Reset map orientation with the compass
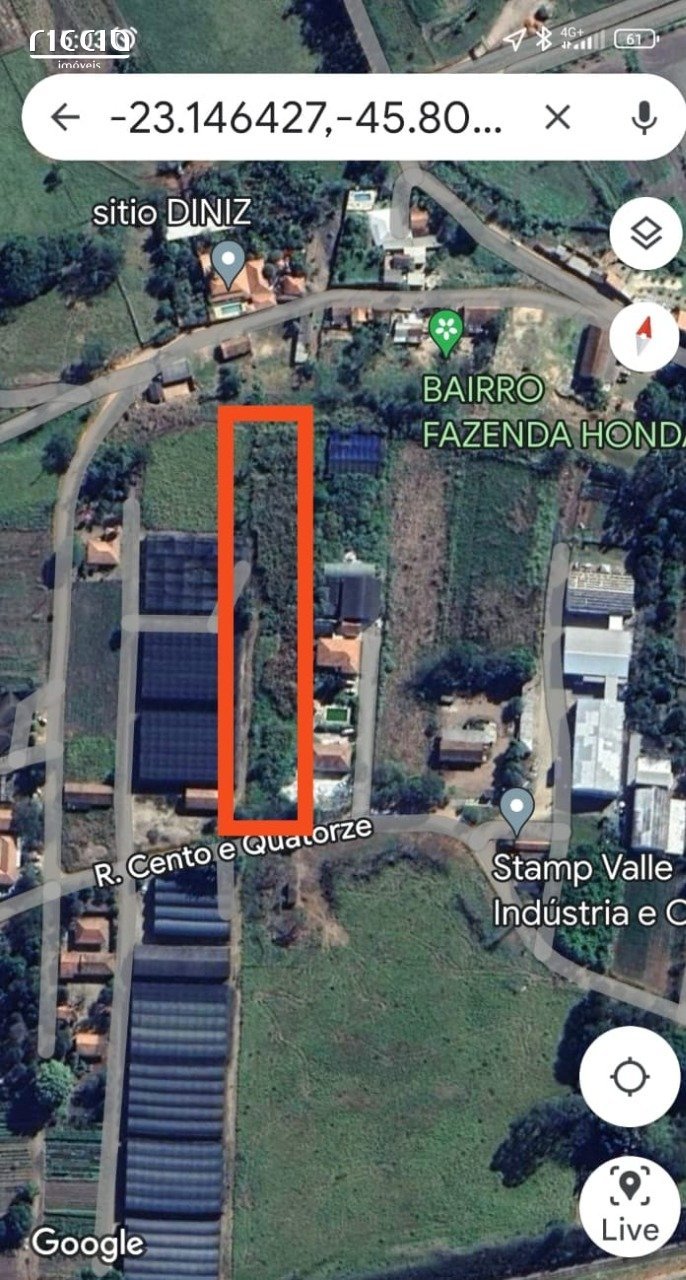This screenshot has width=686, height=1280. 643,335
